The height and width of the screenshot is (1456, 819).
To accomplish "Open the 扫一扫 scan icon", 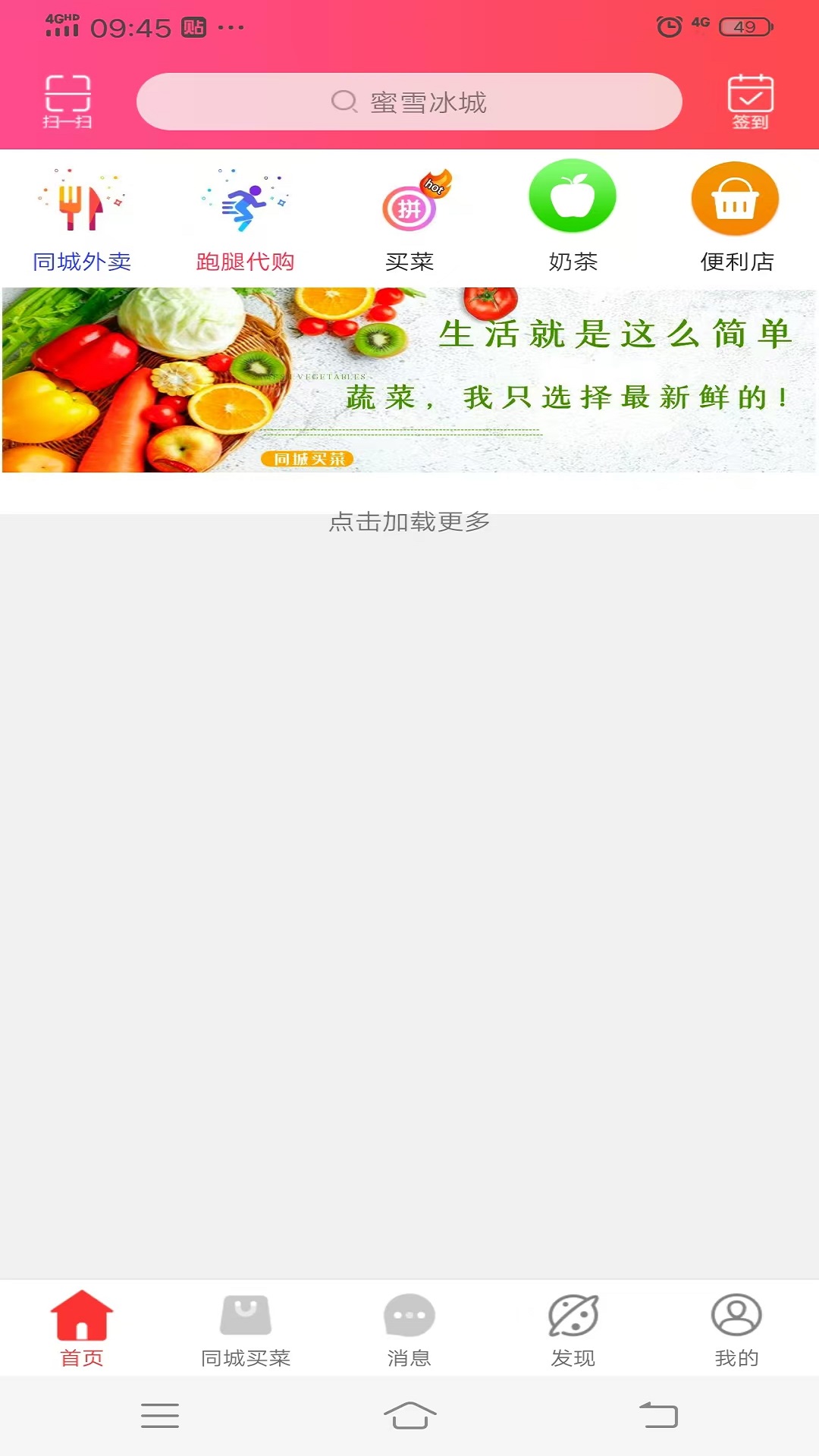I will pos(67,101).
